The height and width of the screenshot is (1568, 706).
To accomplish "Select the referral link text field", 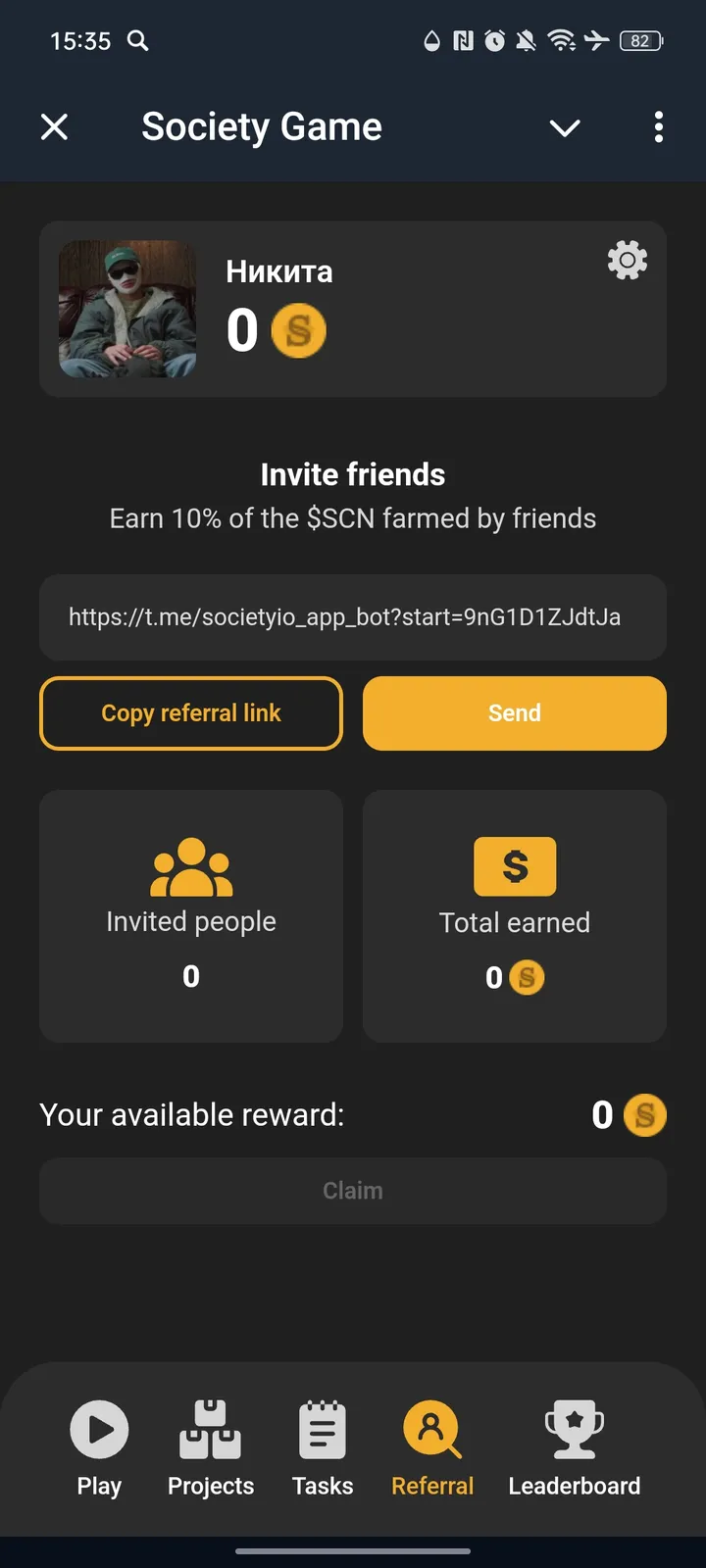I will pos(353,618).
